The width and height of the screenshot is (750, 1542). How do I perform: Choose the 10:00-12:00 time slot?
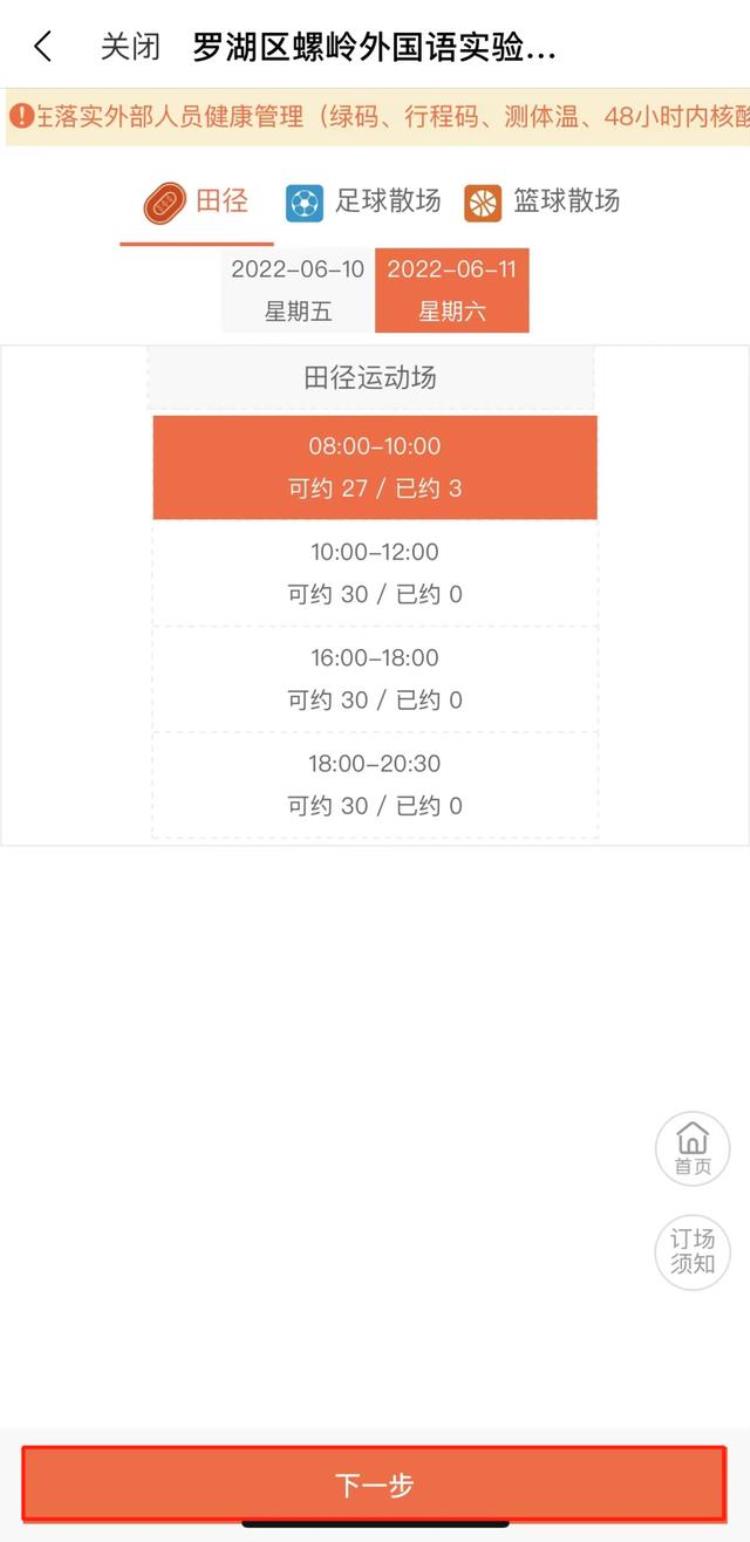coord(375,573)
